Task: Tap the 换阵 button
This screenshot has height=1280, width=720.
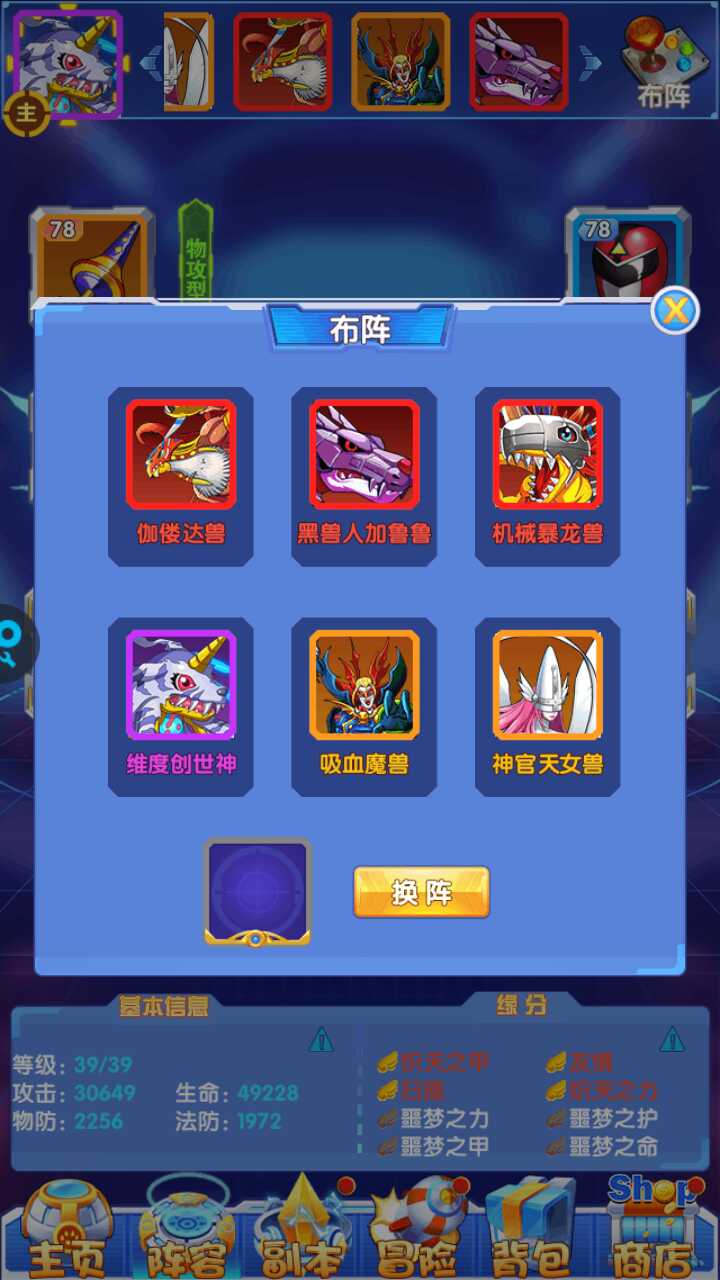Action: (421, 892)
